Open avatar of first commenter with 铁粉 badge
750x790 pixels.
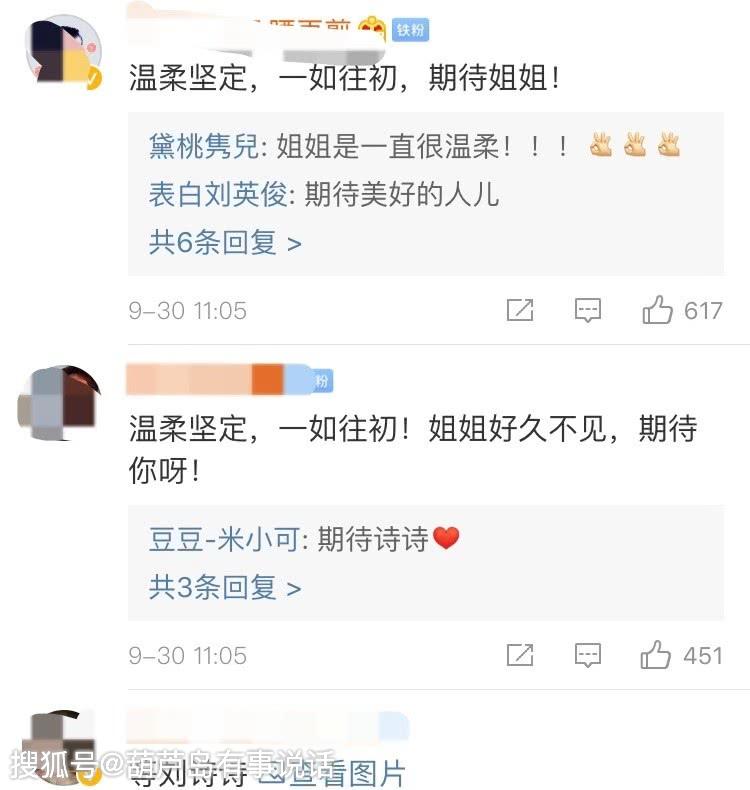63,52
